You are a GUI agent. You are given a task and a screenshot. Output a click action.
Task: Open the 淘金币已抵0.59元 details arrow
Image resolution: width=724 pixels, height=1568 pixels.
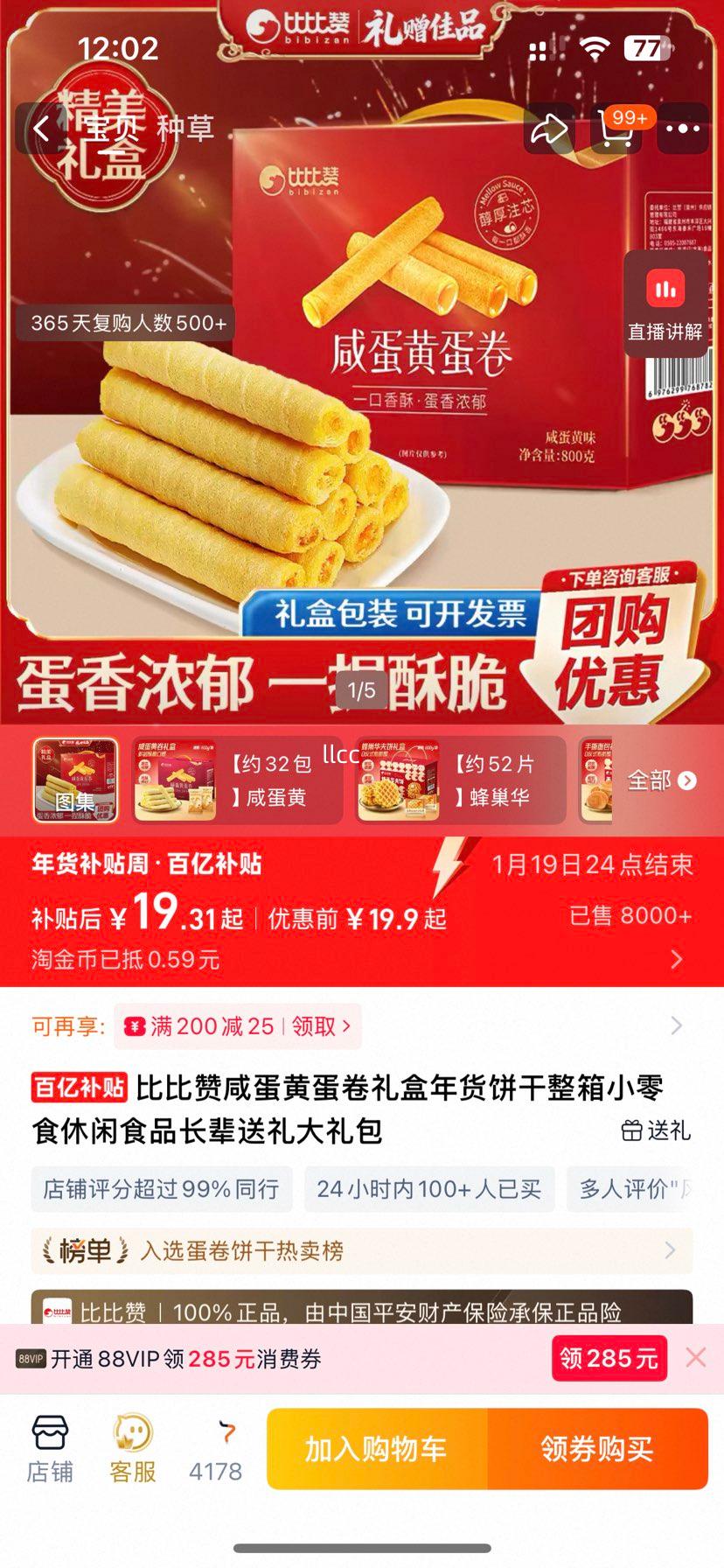678,959
